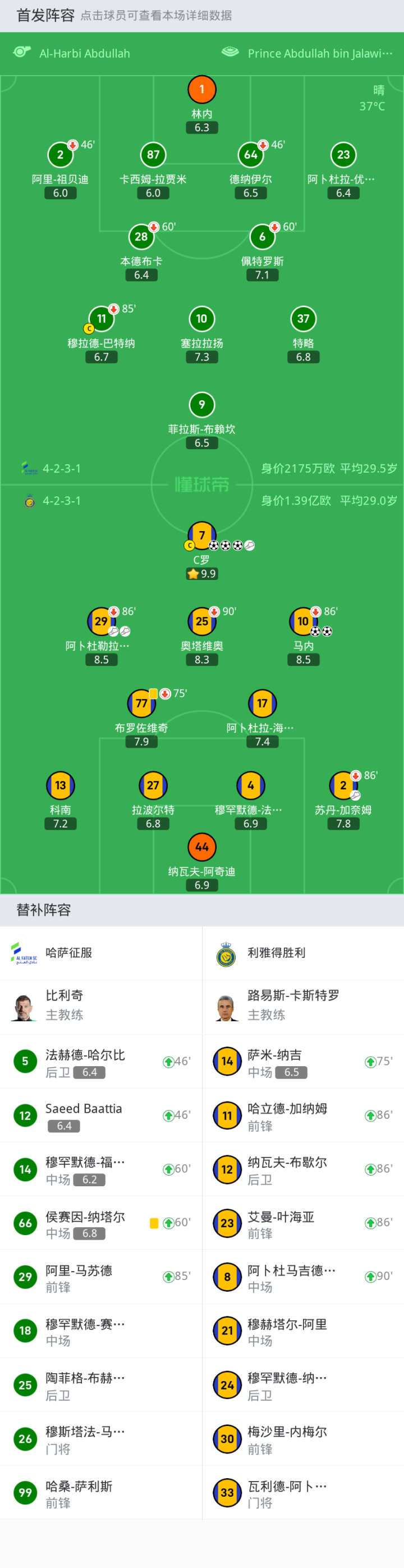Open 布罗佐维奇 player details
404x1568 pixels.
coord(141,704)
